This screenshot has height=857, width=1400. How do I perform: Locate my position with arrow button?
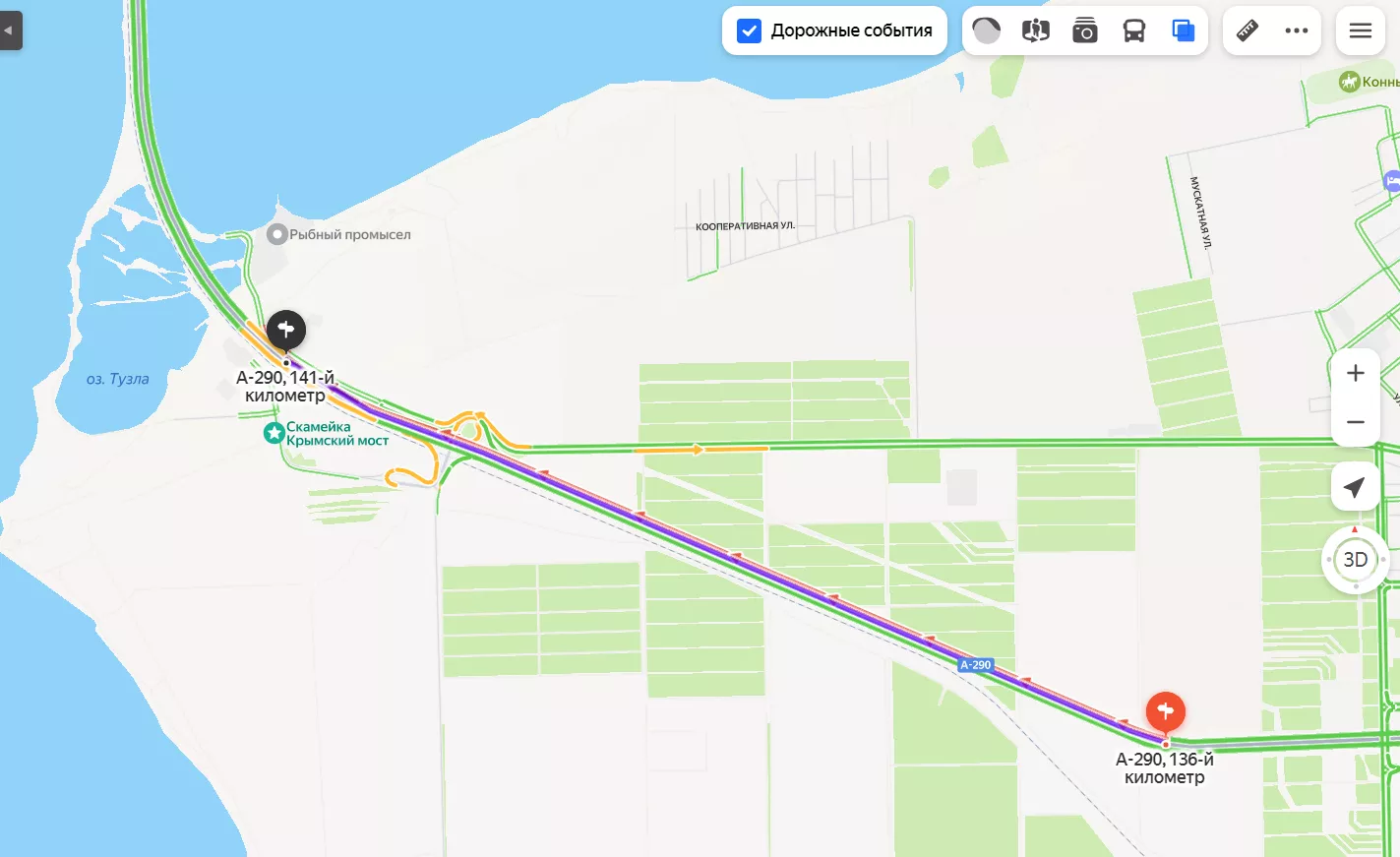pyautogui.click(x=1355, y=487)
